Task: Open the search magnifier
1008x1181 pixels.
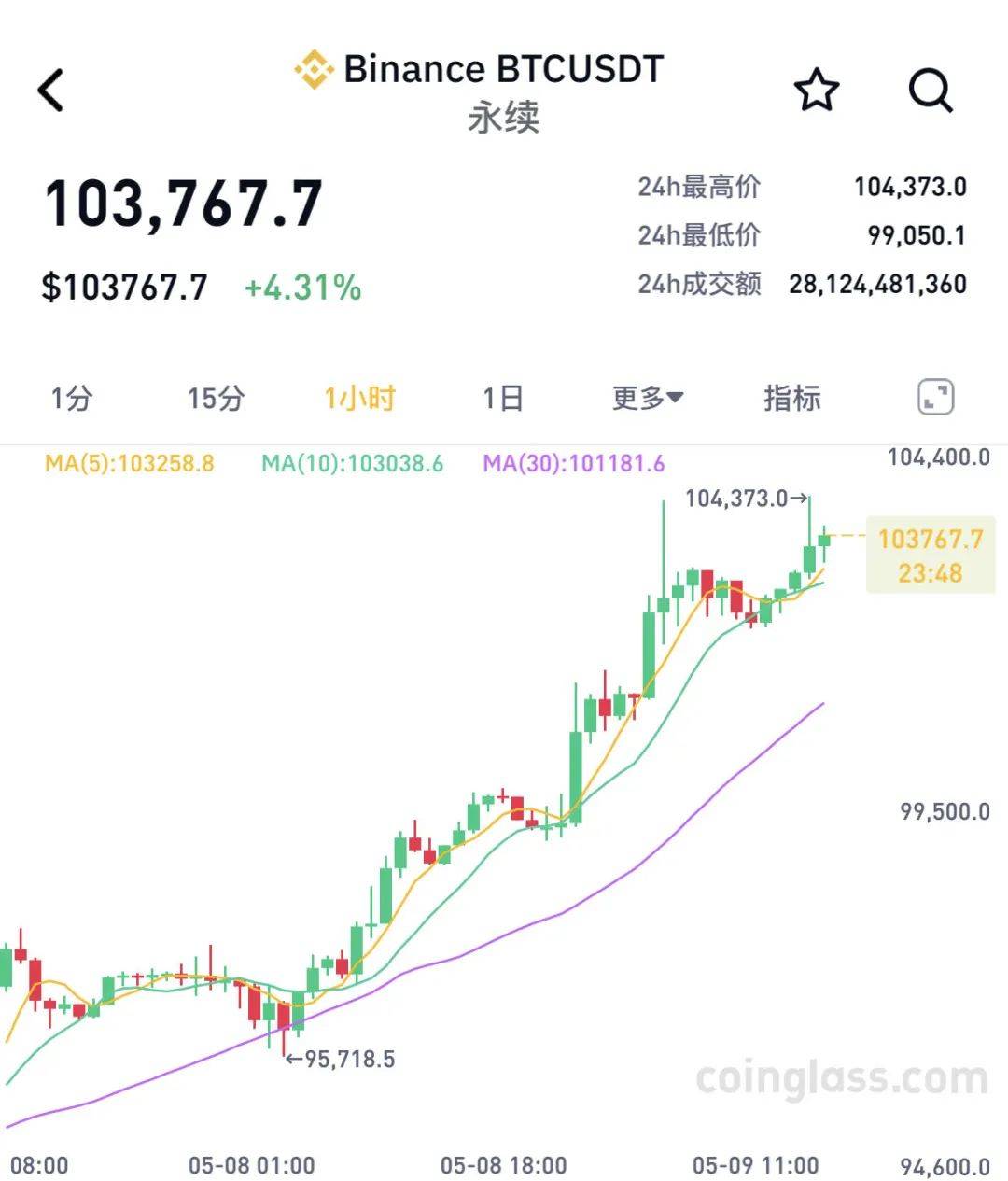Action: point(930,91)
